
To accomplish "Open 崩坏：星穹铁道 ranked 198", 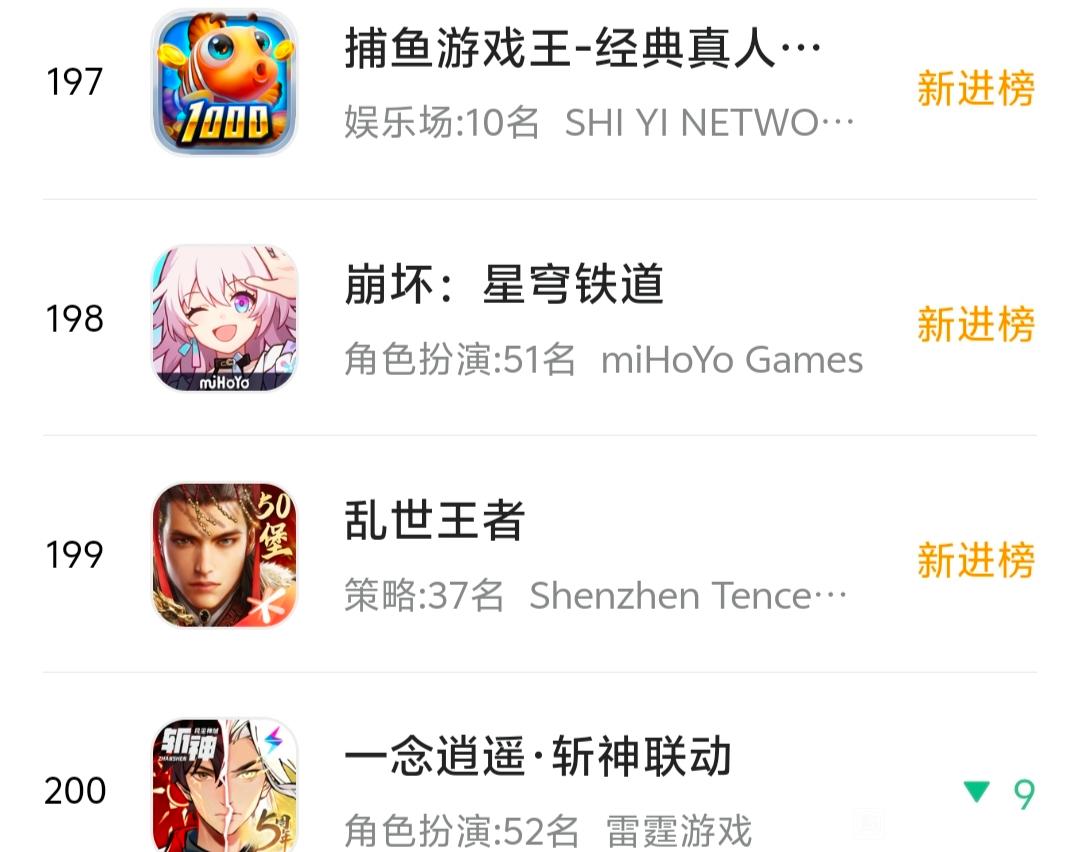I will pos(504,287).
